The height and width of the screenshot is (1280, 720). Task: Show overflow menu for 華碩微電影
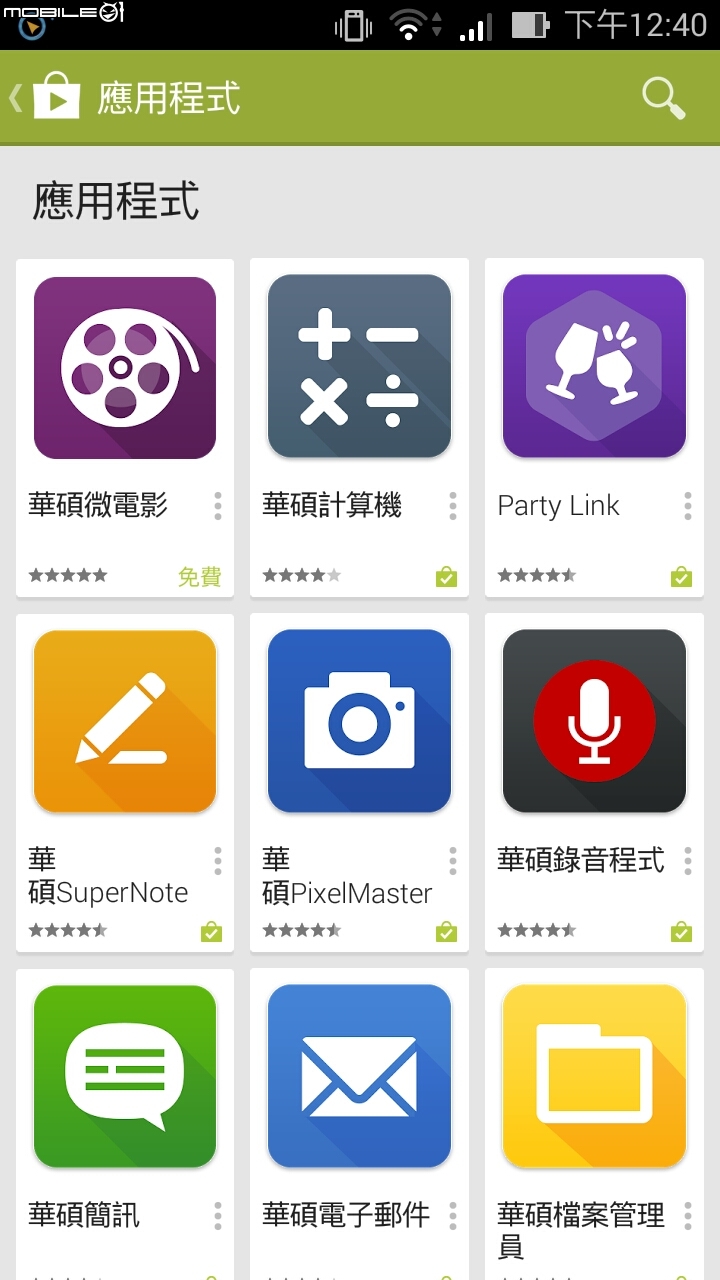218,506
